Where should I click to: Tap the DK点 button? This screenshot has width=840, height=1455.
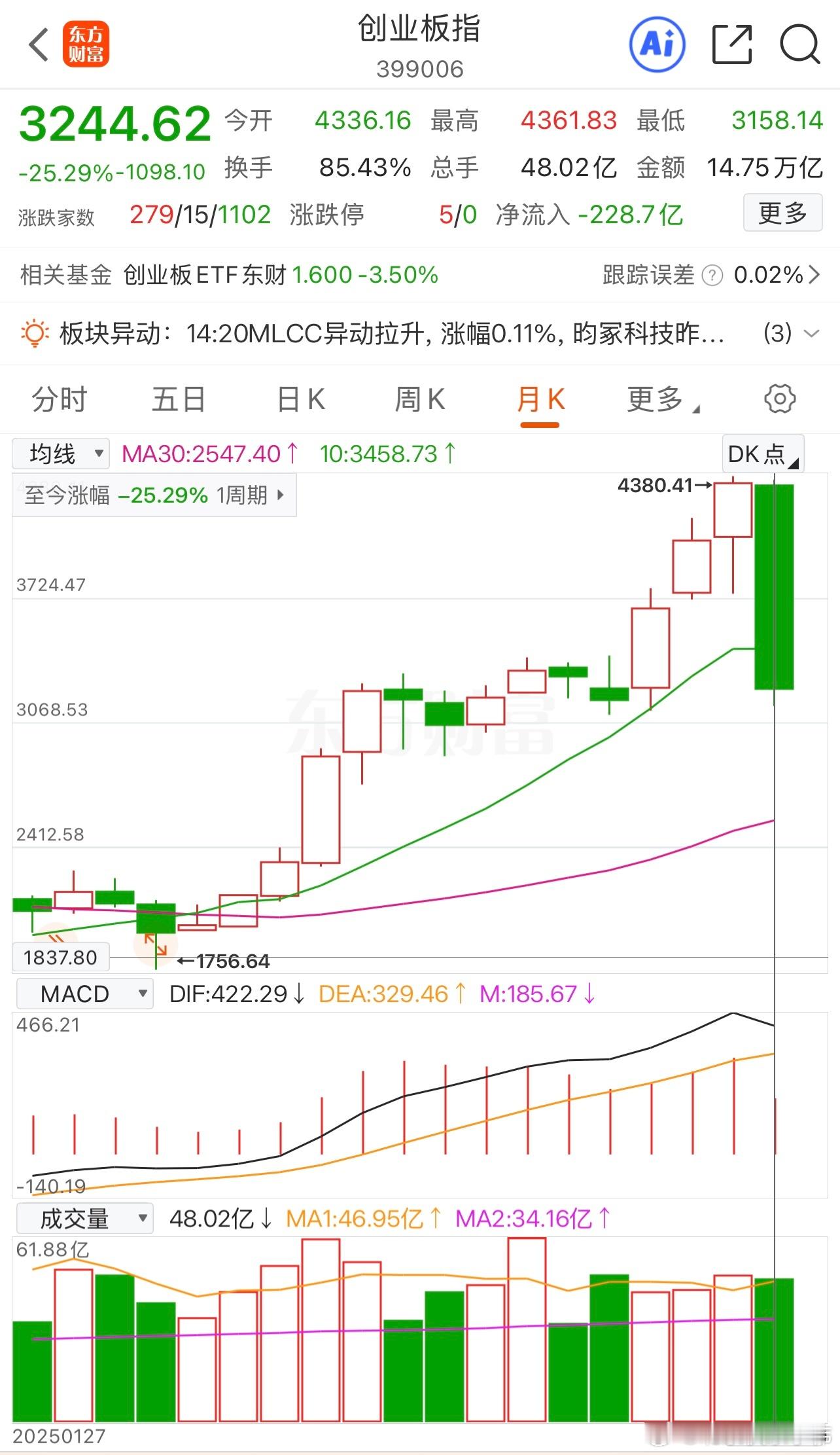(763, 454)
